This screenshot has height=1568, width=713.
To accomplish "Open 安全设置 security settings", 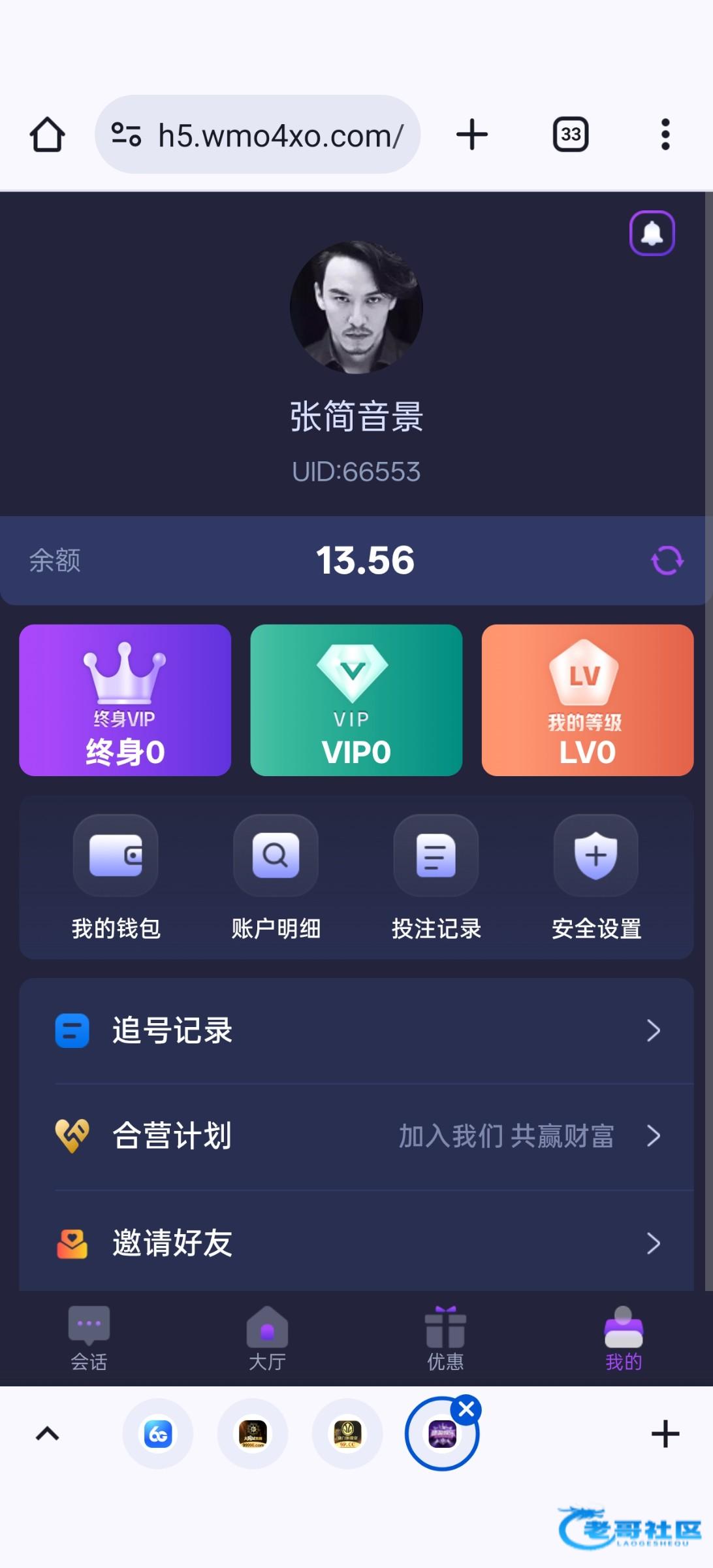I will tap(596, 877).
